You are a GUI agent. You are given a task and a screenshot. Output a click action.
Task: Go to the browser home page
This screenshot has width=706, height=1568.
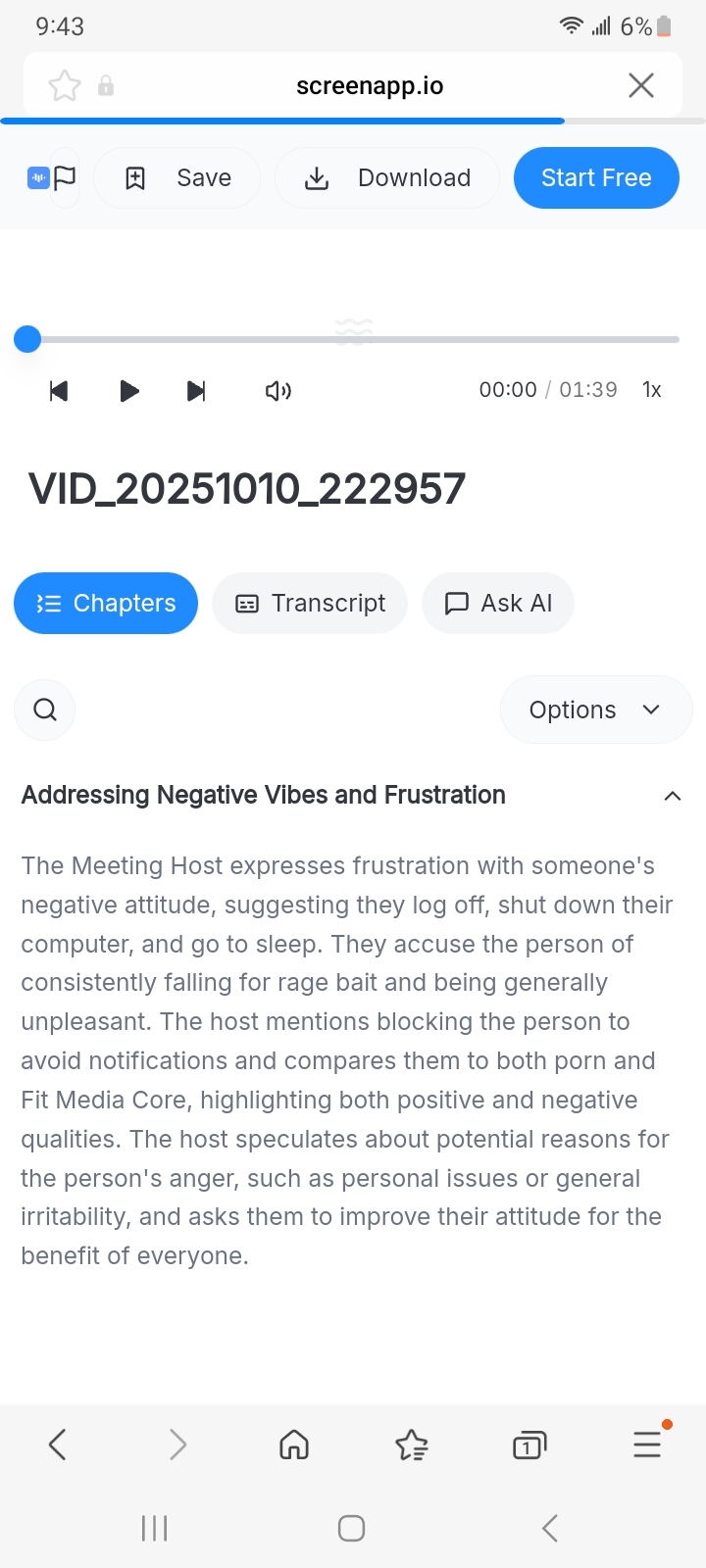[x=294, y=1445]
